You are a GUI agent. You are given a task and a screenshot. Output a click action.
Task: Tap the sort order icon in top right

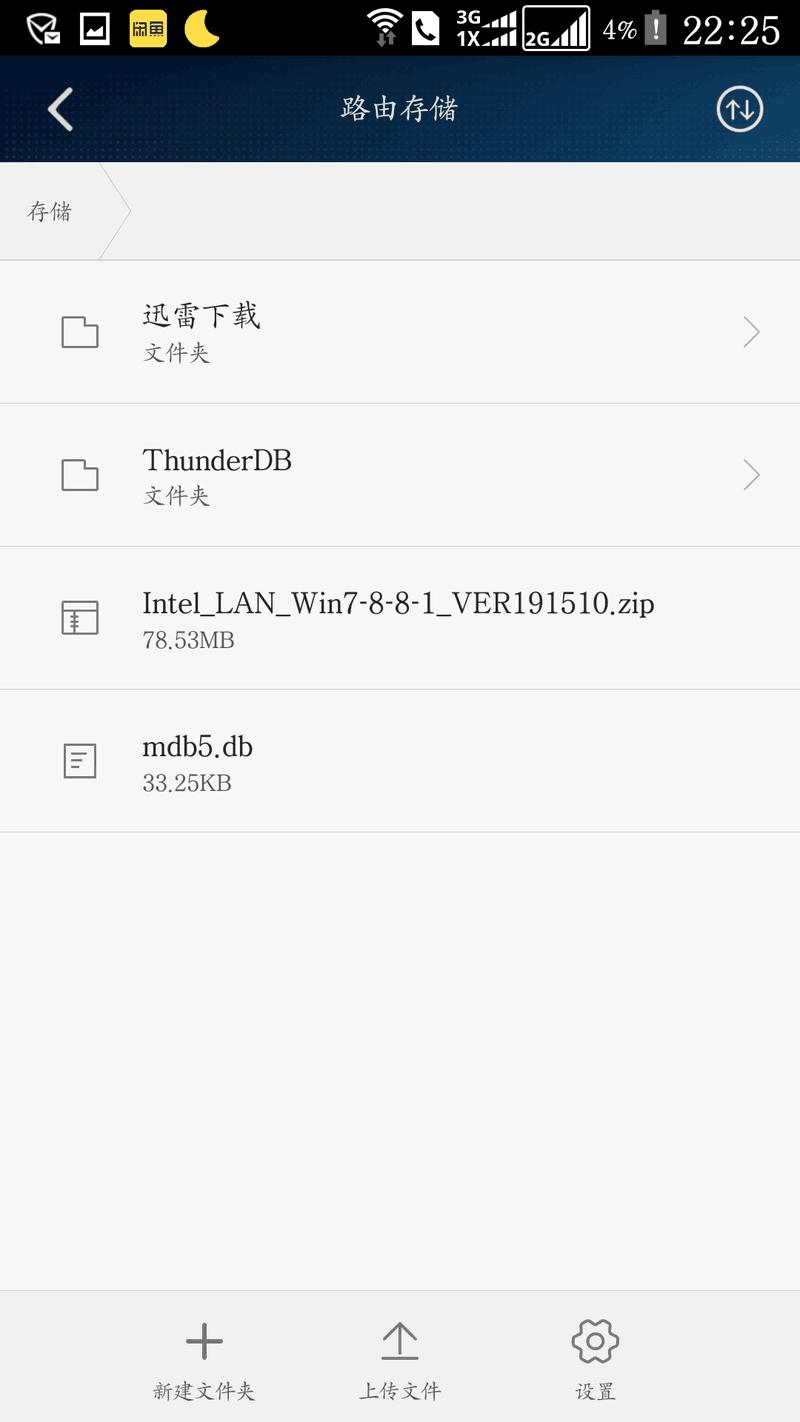click(739, 109)
